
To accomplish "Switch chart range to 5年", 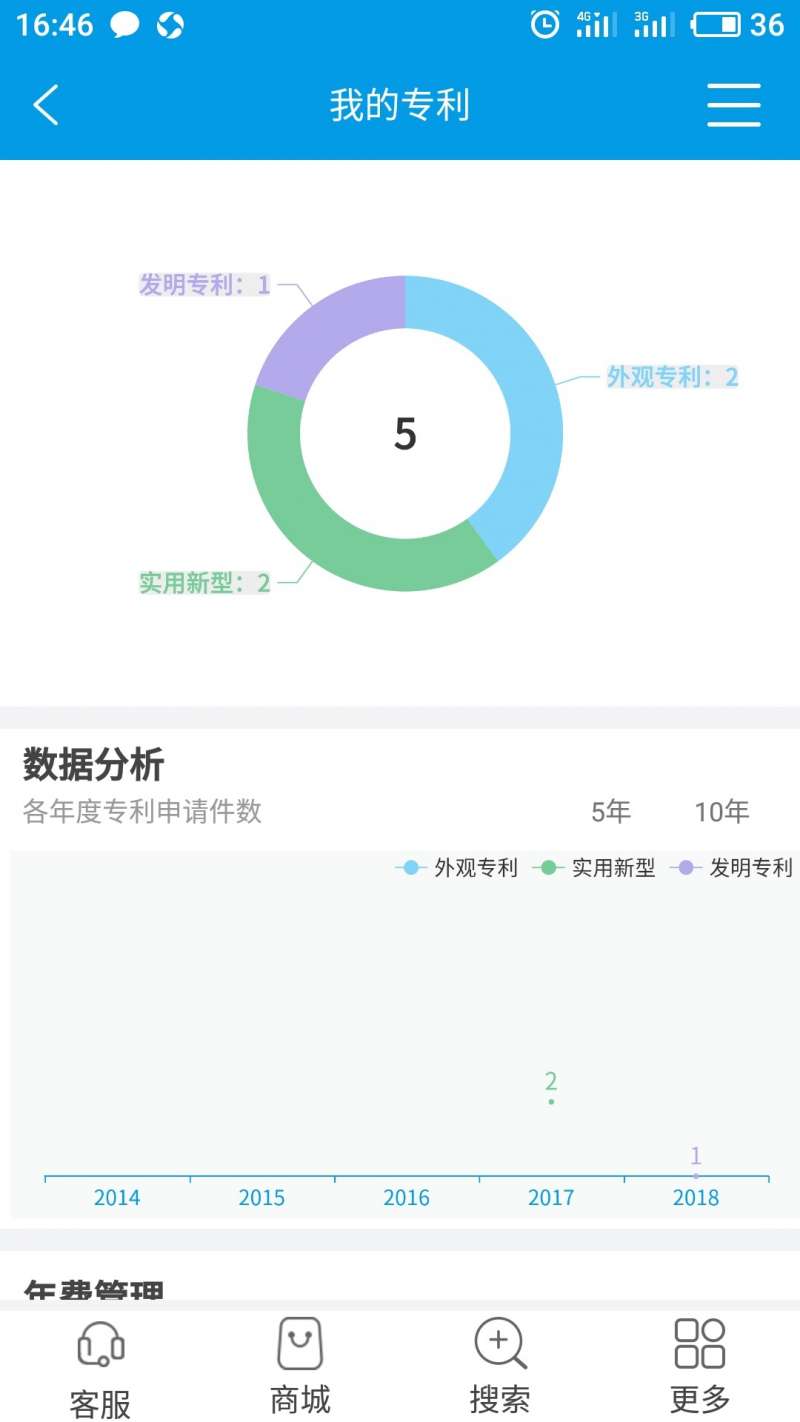I will pyautogui.click(x=611, y=812).
